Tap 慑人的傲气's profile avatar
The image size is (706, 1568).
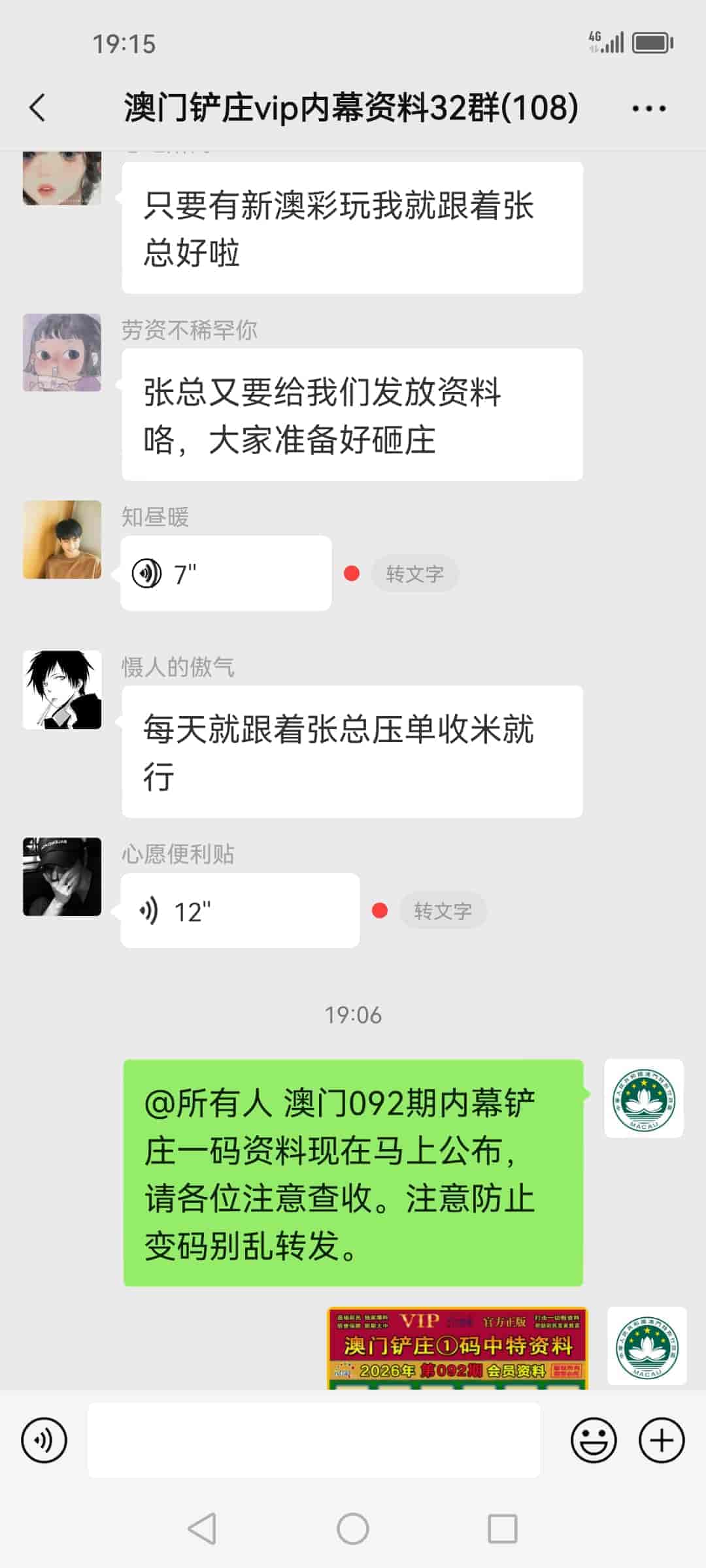pyautogui.click(x=61, y=689)
